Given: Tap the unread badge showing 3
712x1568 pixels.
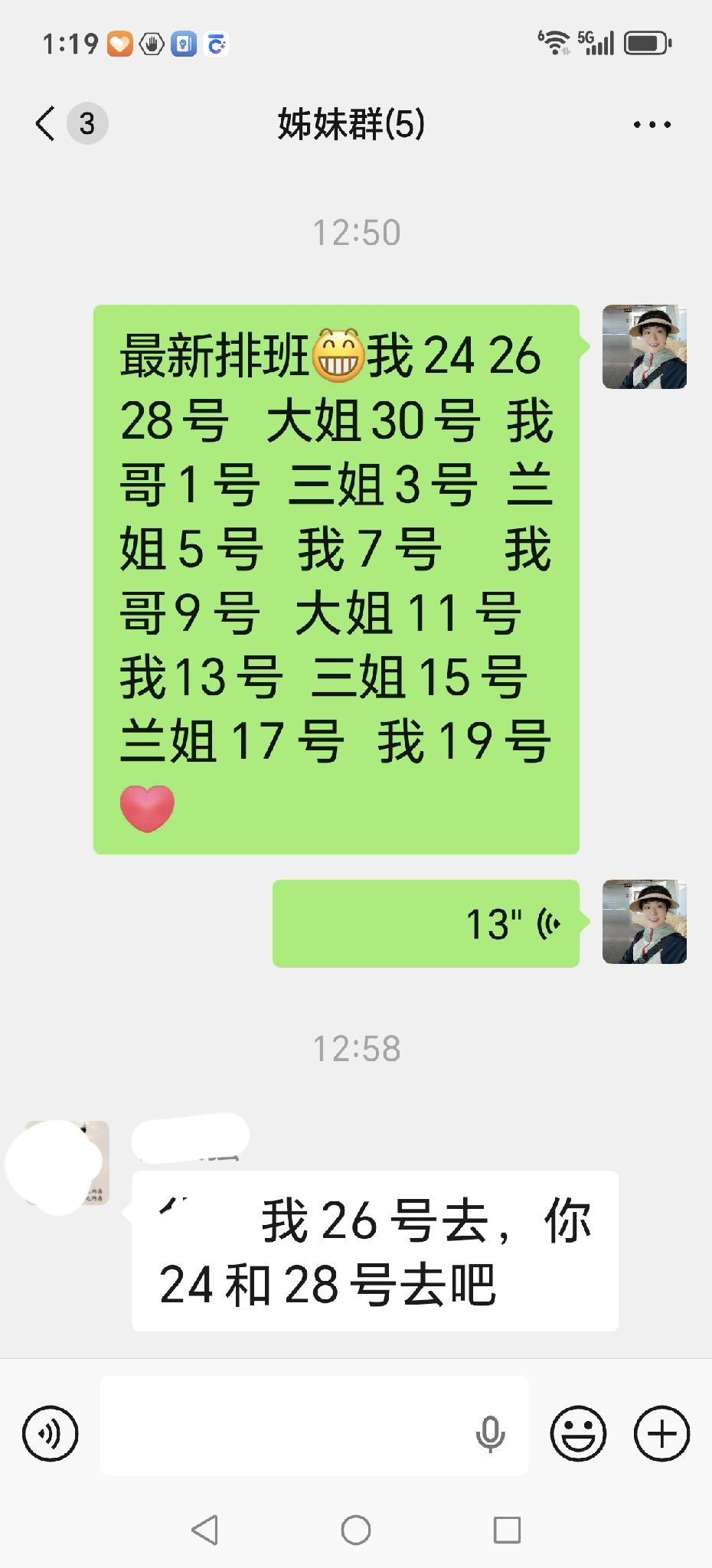Looking at the screenshot, I should click(x=86, y=122).
